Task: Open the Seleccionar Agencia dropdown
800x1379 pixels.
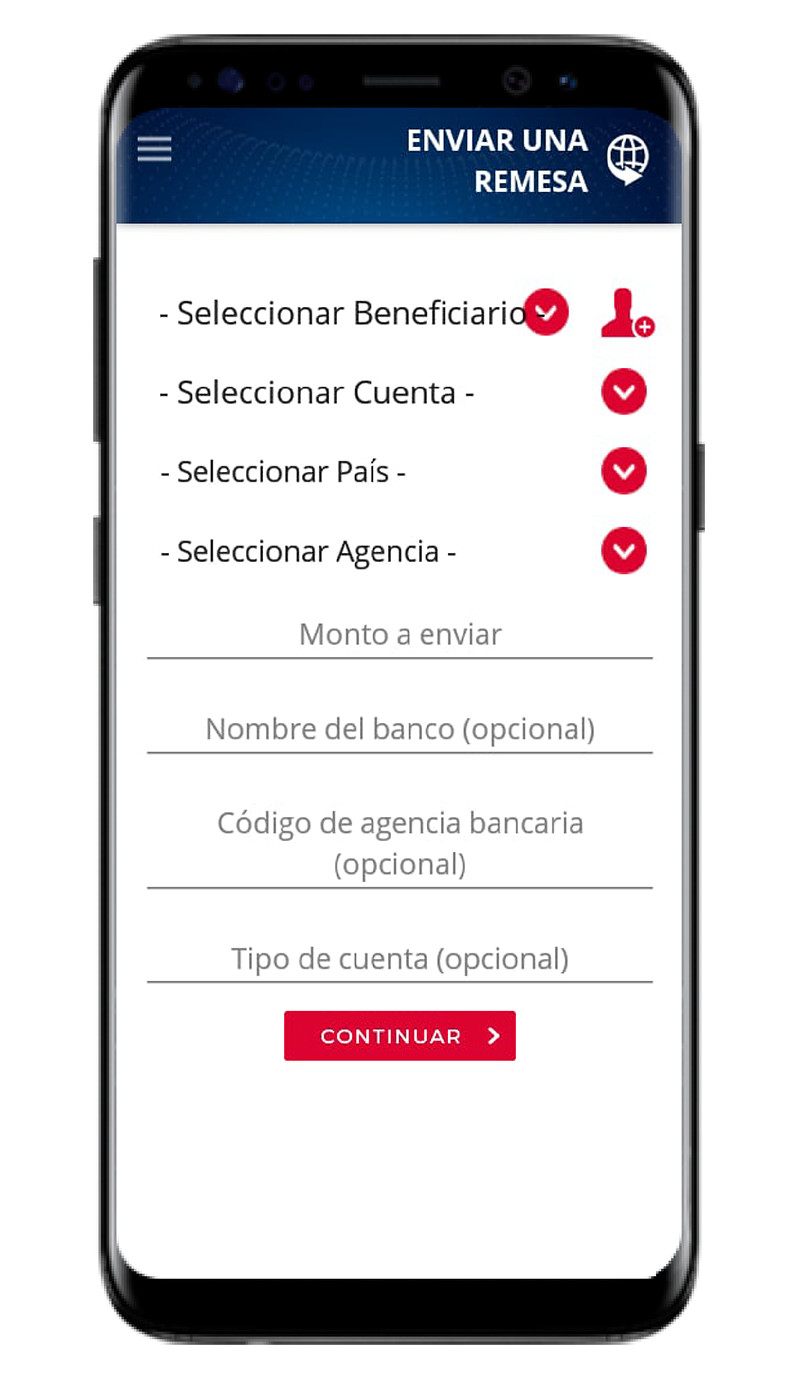Action: click(623, 551)
